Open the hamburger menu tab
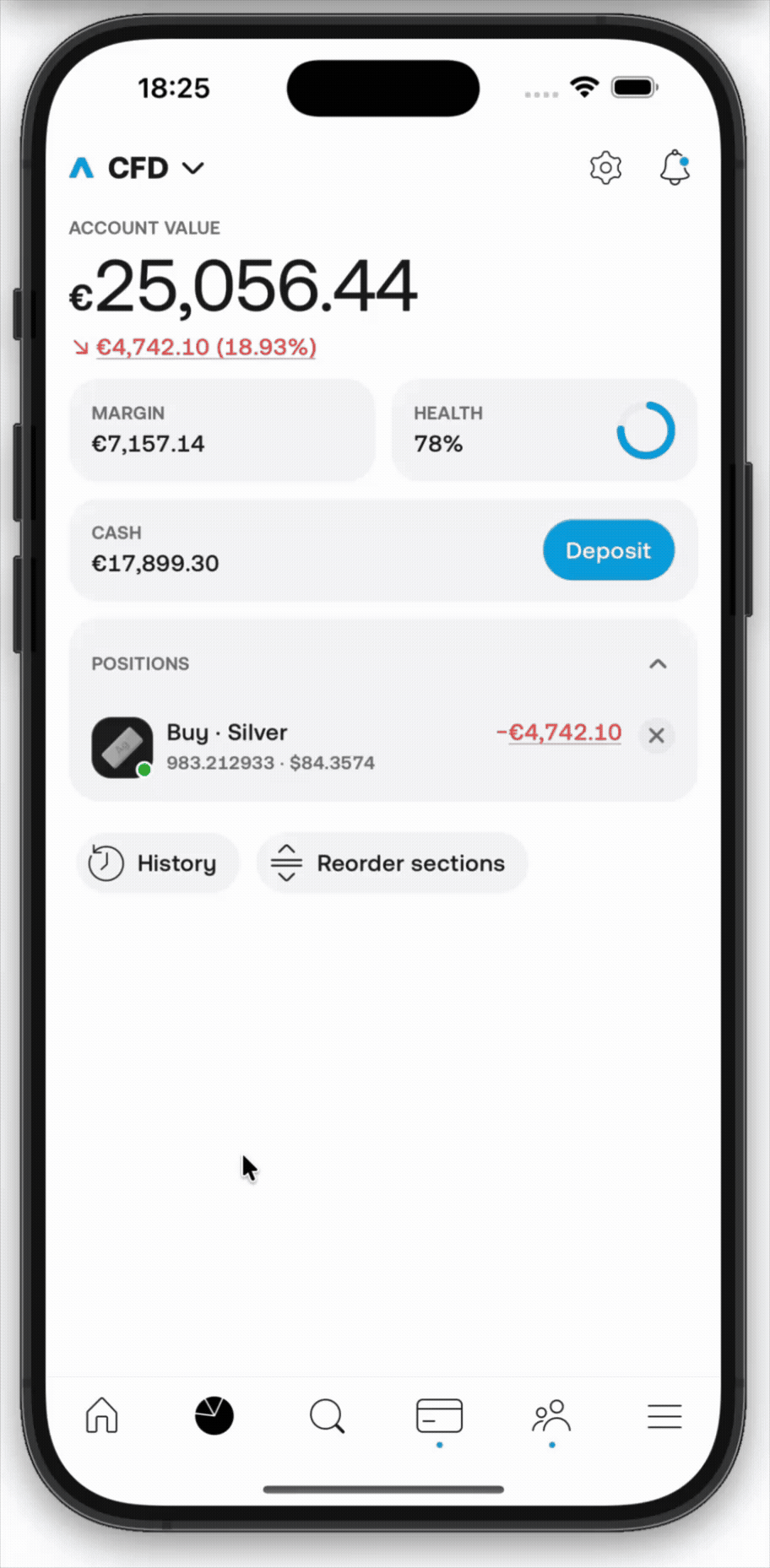Image resolution: width=770 pixels, height=1568 pixels. (664, 1416)
